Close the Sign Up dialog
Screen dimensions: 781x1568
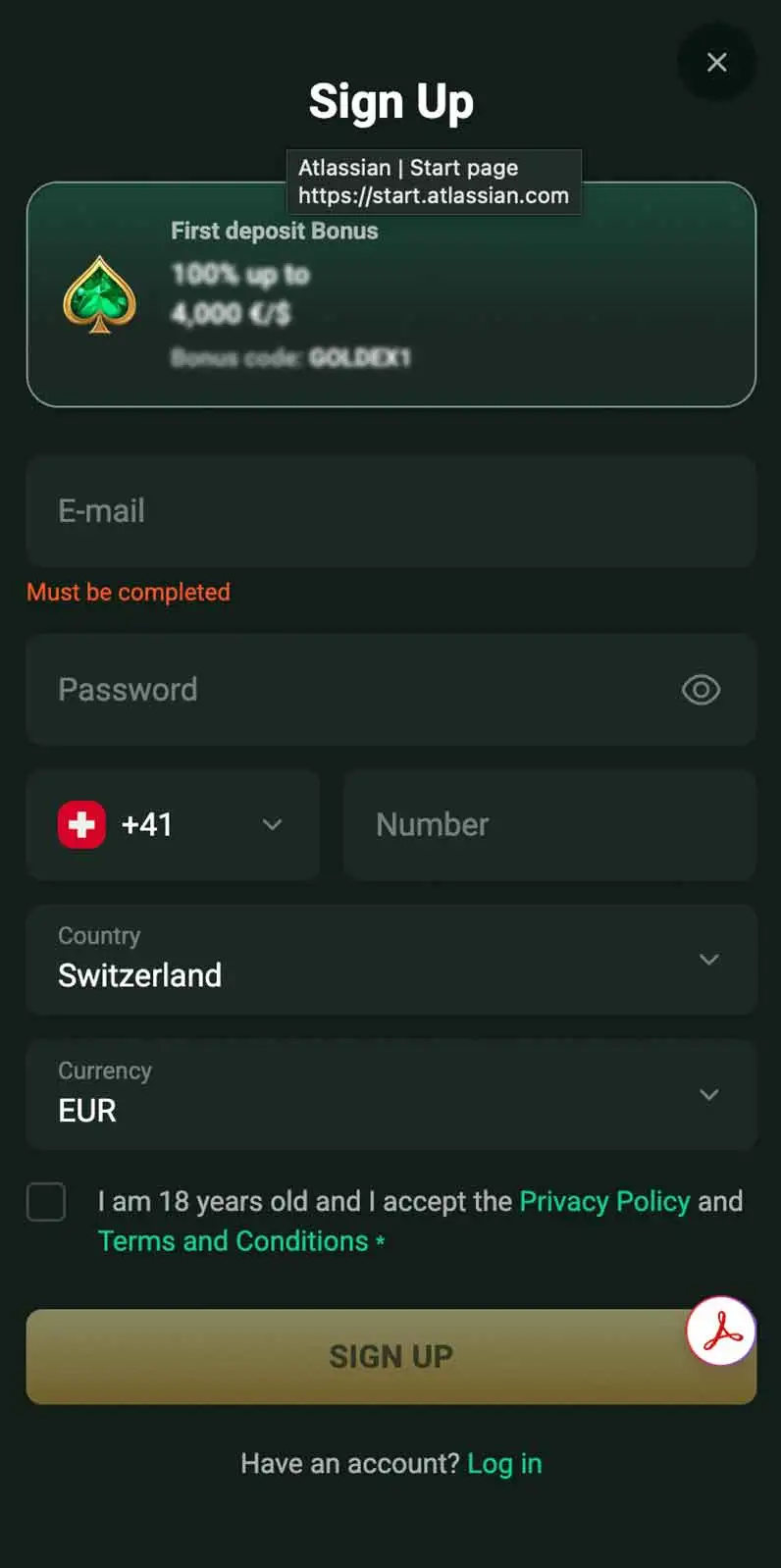(717, 62)
